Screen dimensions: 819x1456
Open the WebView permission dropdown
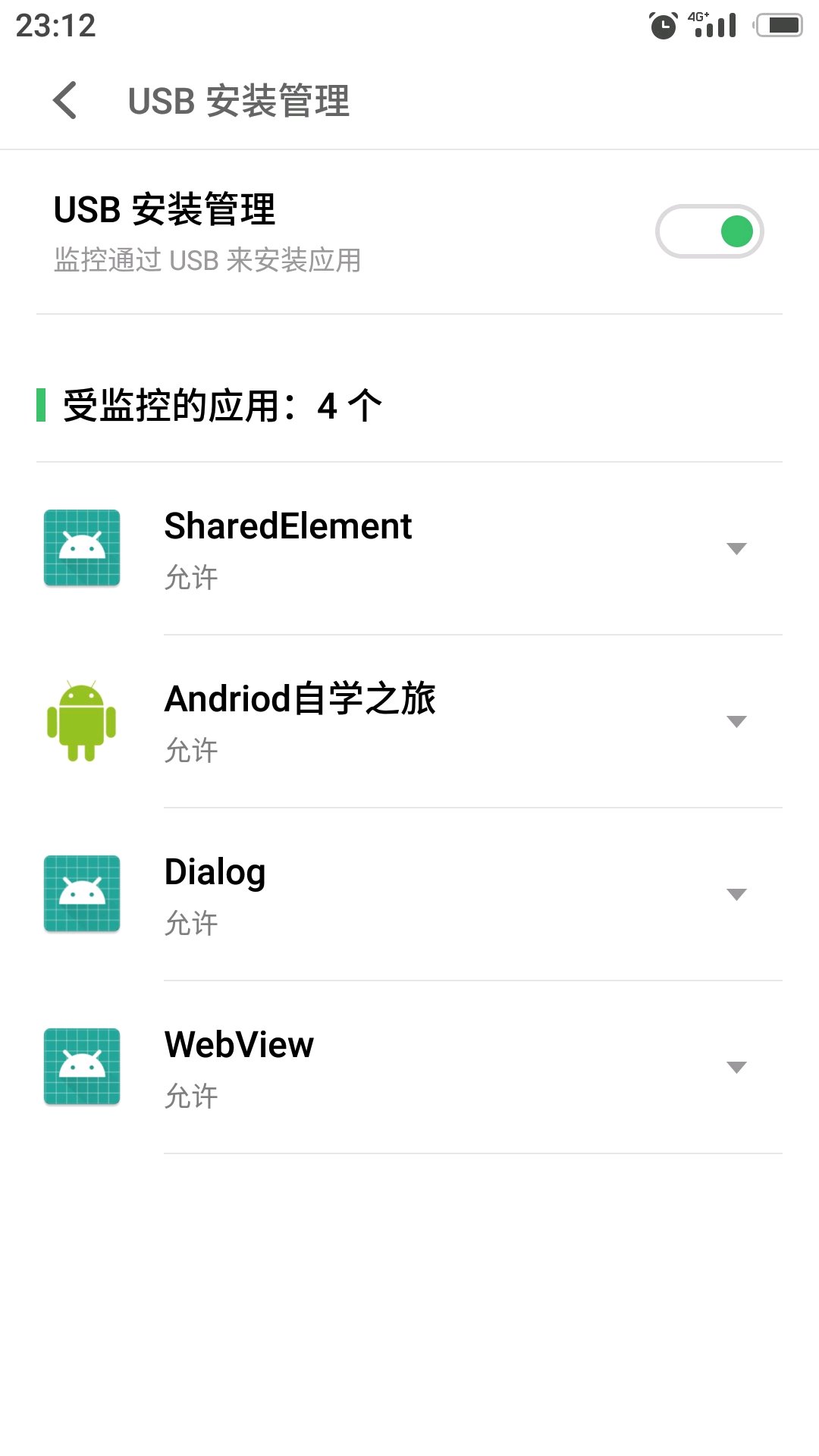736,1067
